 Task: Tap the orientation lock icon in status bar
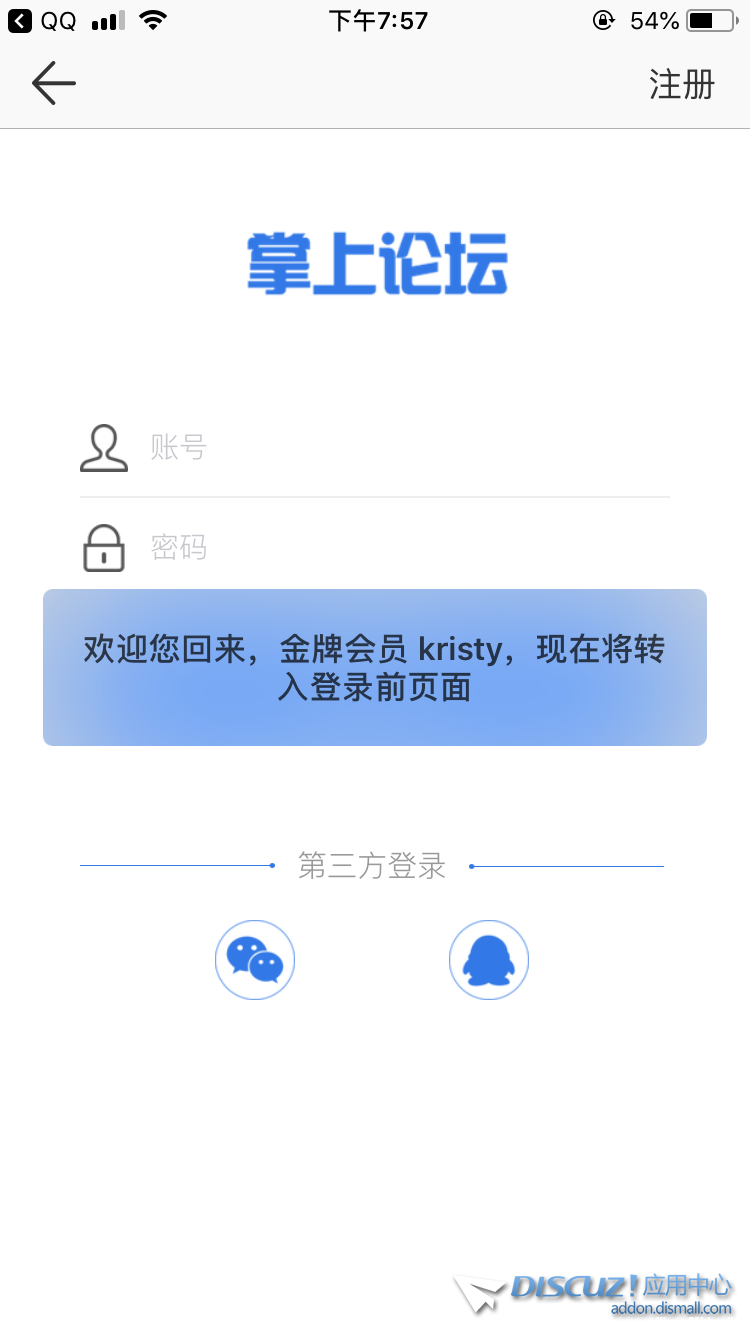(x=603, y=20)
